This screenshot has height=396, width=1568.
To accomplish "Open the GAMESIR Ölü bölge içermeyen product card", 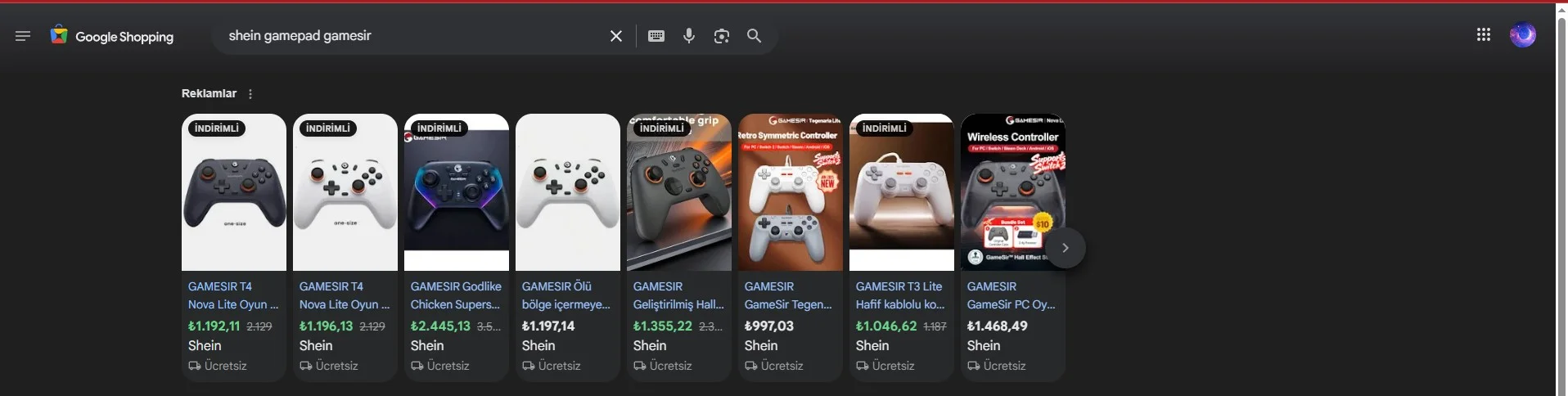I will [568, 247].
